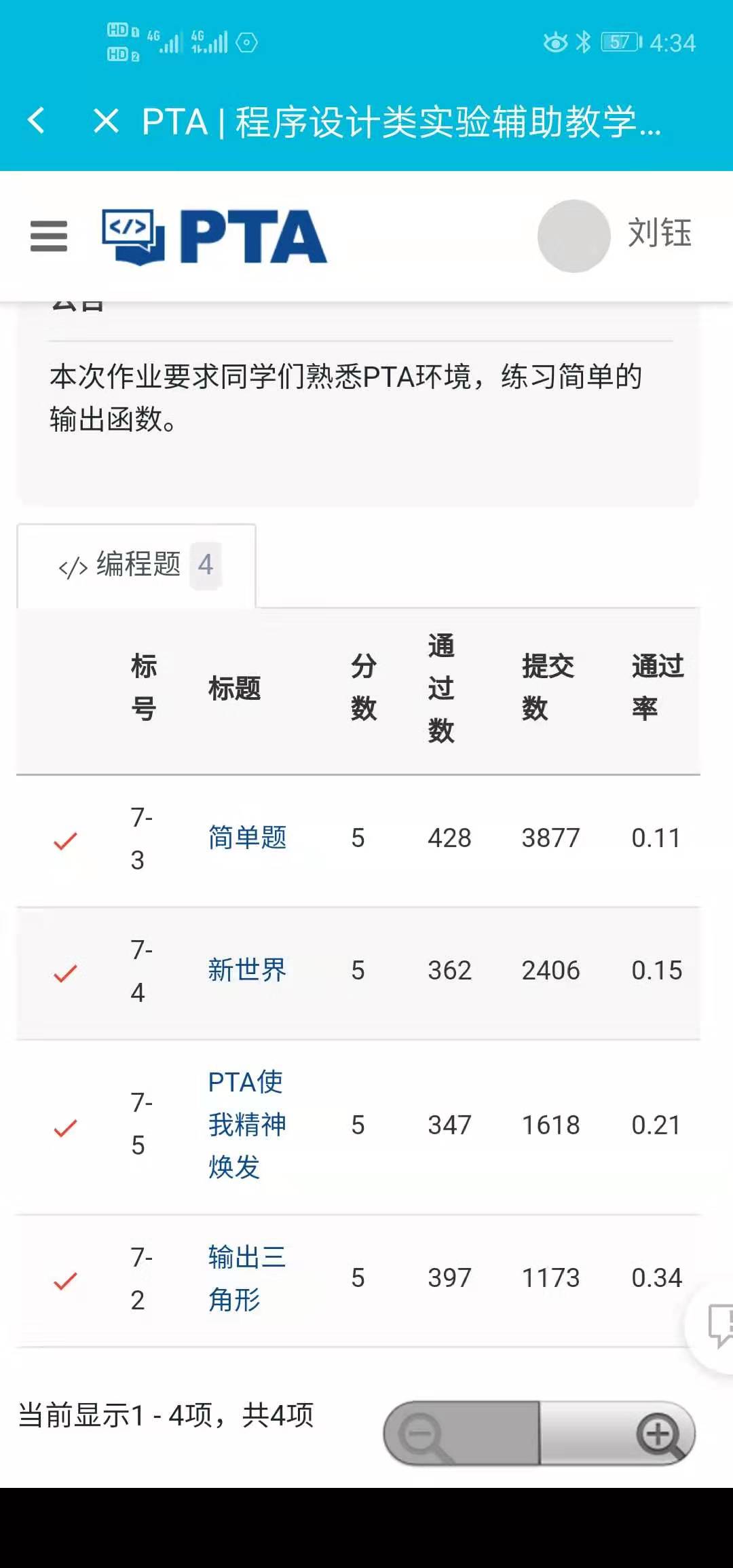The height and width of the screenshot is (1568, 733).
Task: Go back with the header arrow
Action: pyautogui.click(x=37, y=121)
